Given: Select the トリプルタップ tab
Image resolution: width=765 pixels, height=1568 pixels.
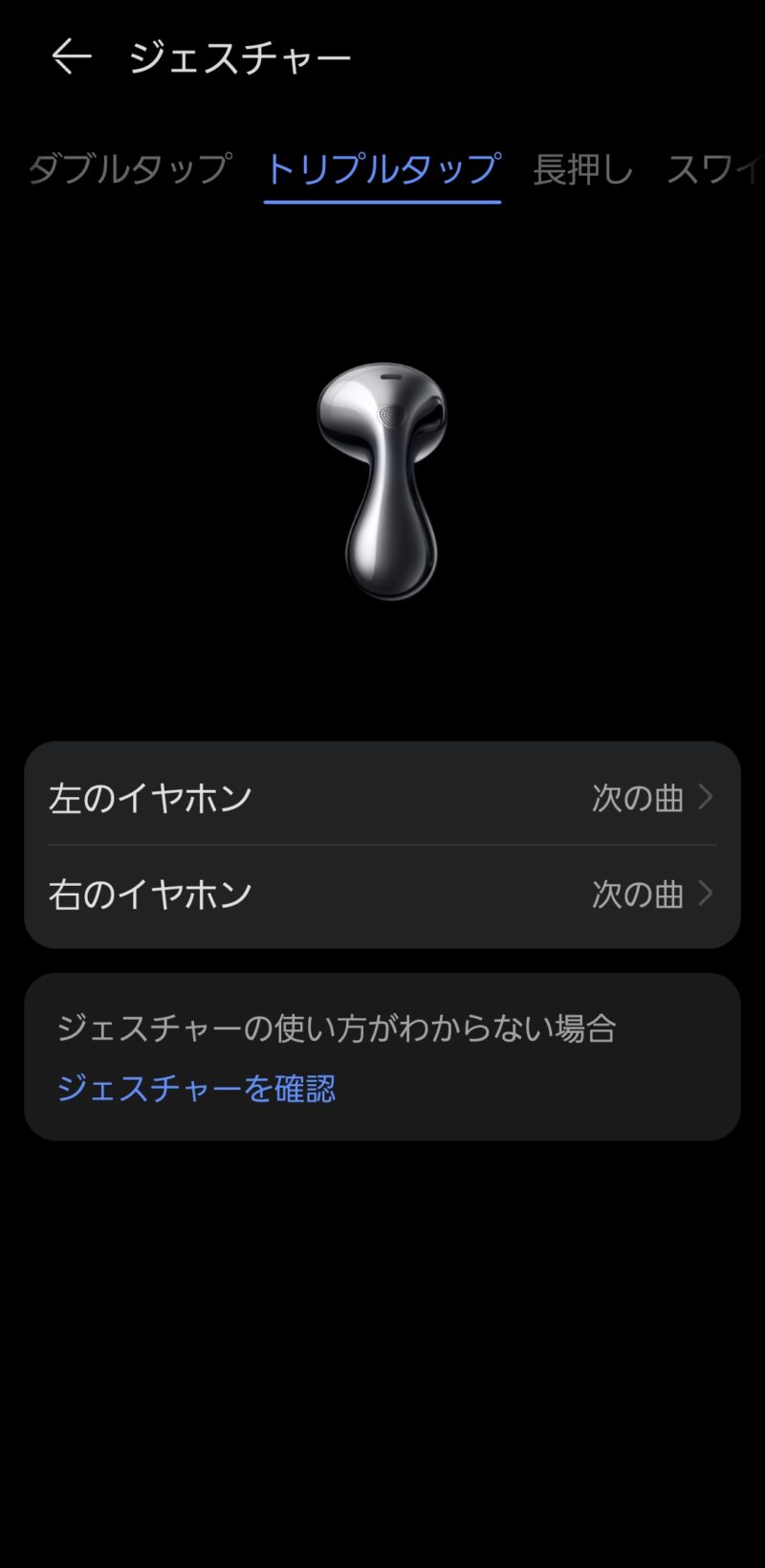Looking at the screenshot, I should pos(382,169).
